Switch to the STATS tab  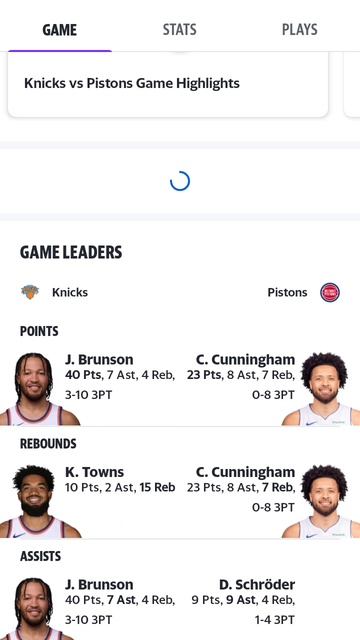click(x=180, y=29)
